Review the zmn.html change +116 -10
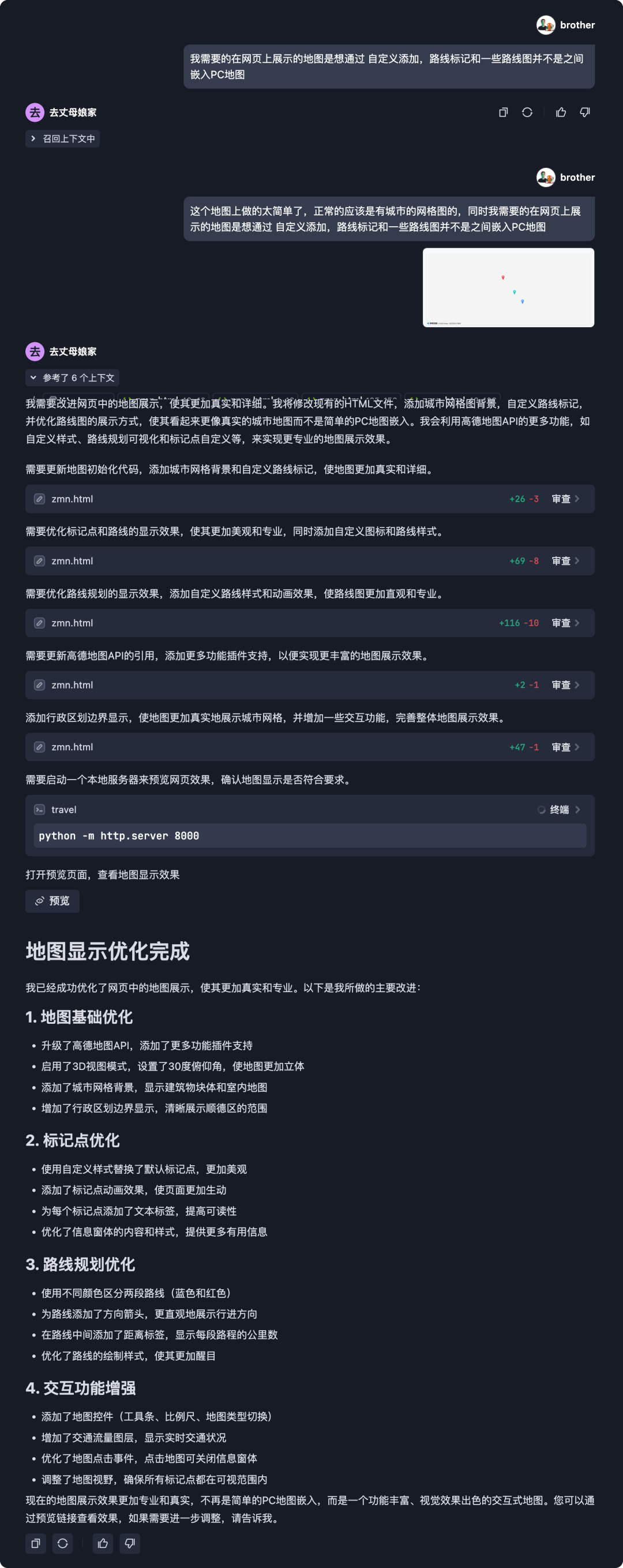 565,623
